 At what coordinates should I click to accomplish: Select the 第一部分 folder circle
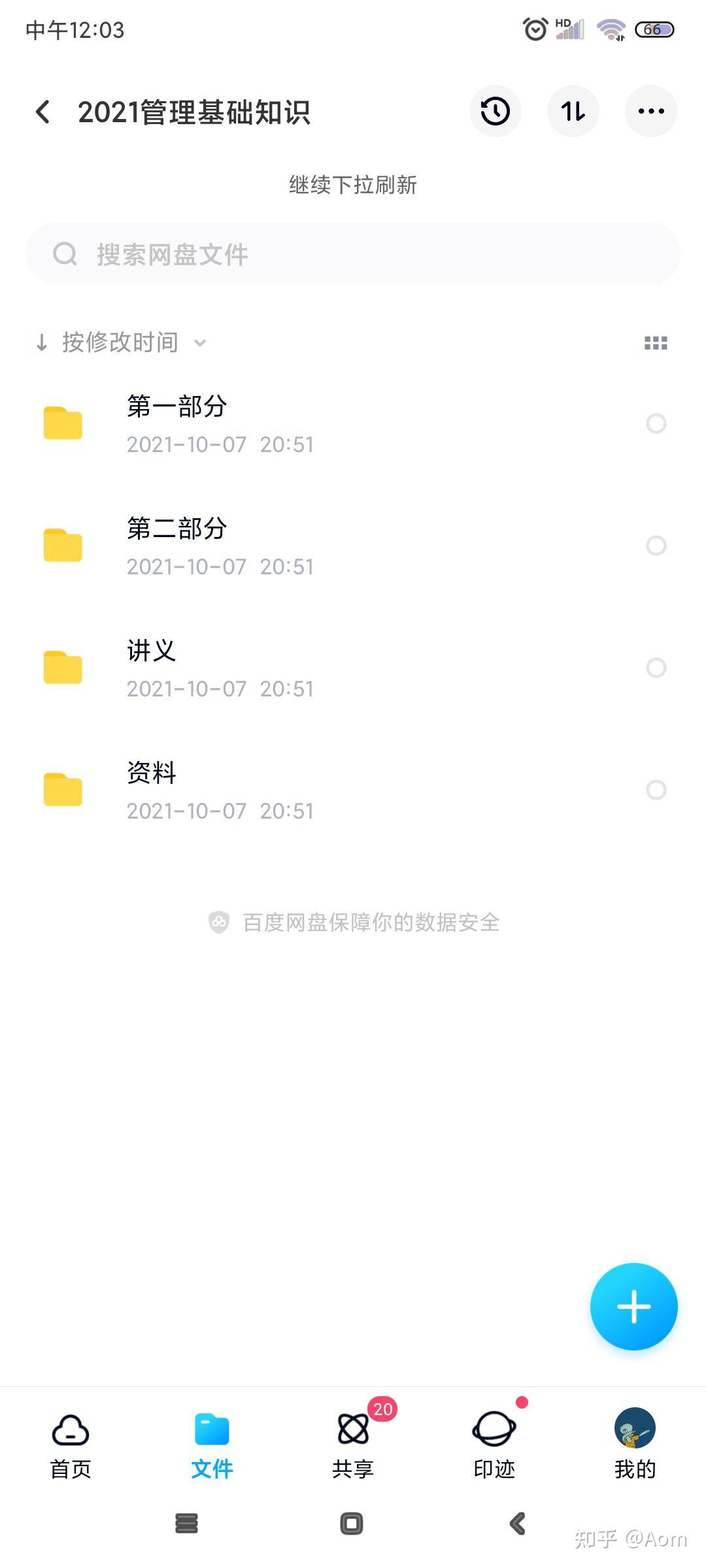tap(656, 423)
